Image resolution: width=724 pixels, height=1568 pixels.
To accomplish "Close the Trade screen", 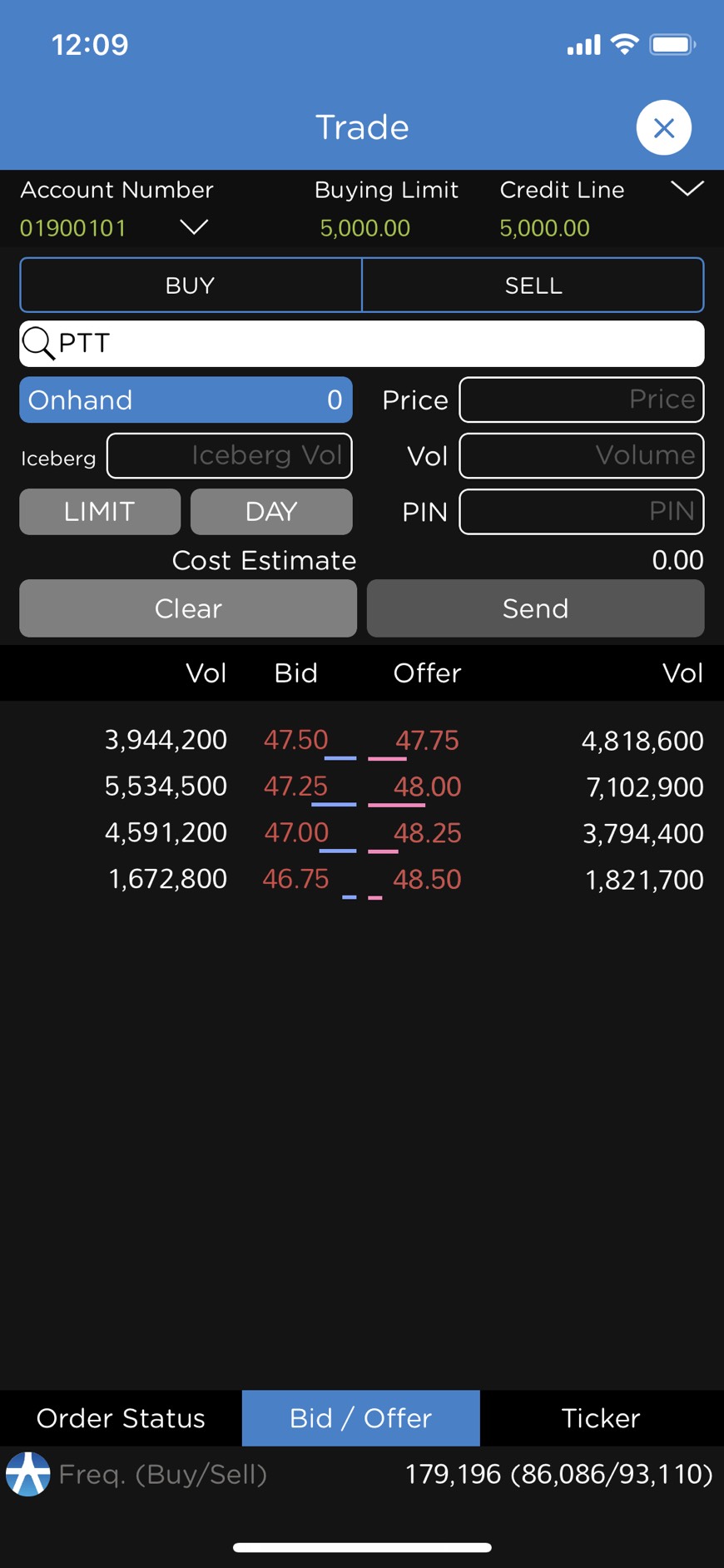I will 663,127.
